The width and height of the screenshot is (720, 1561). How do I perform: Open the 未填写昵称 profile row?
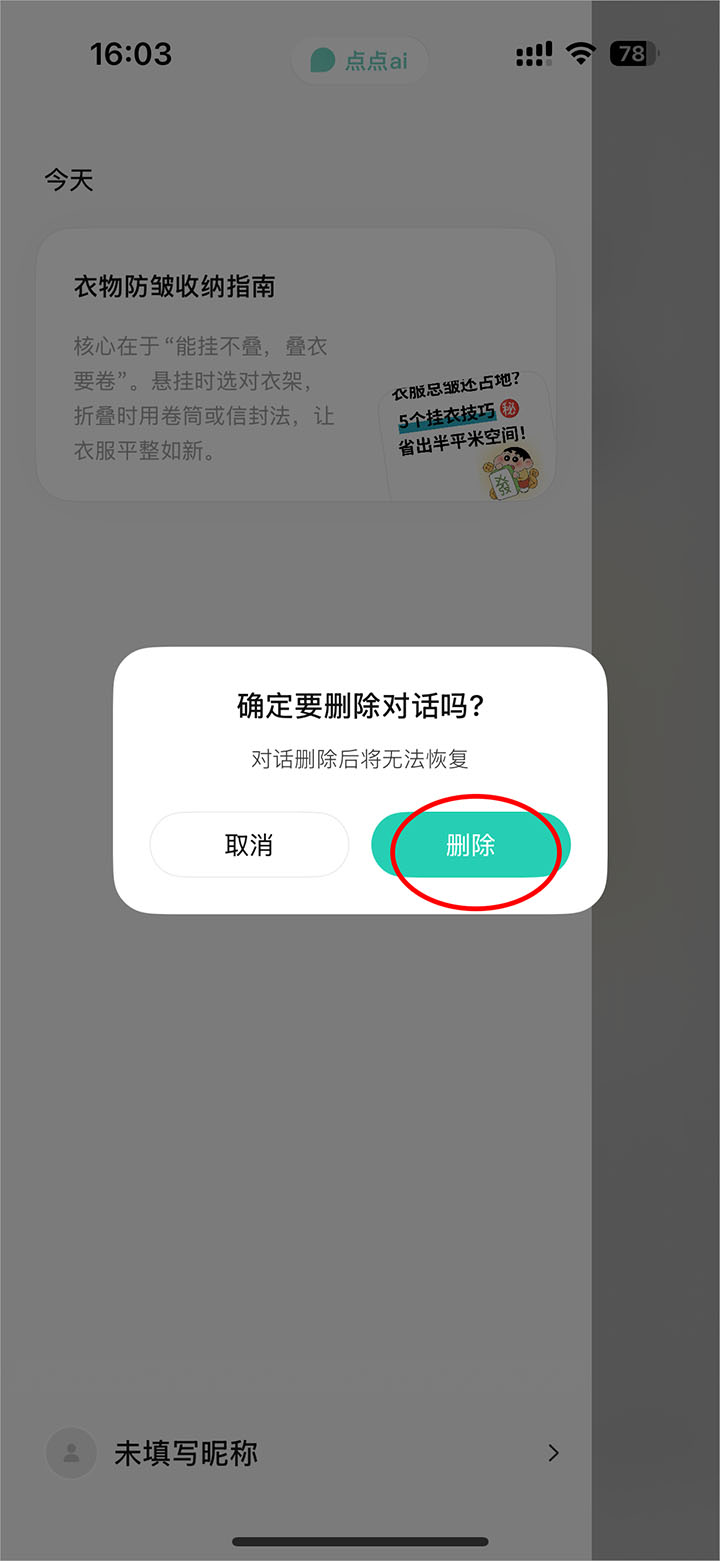pyautogui.click(x=300, y=1453)
